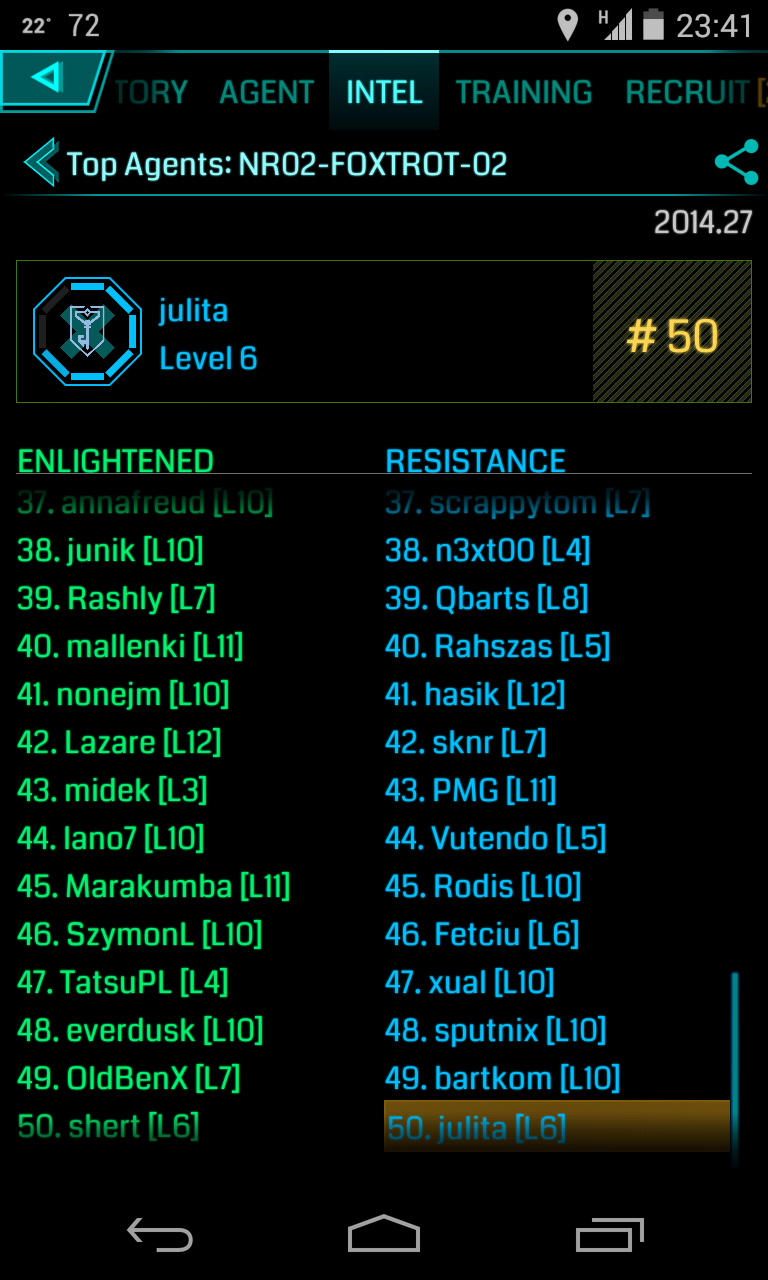768x1280 pixels.
Task: Open the TRAINING tab
Action: pos(524,92)
